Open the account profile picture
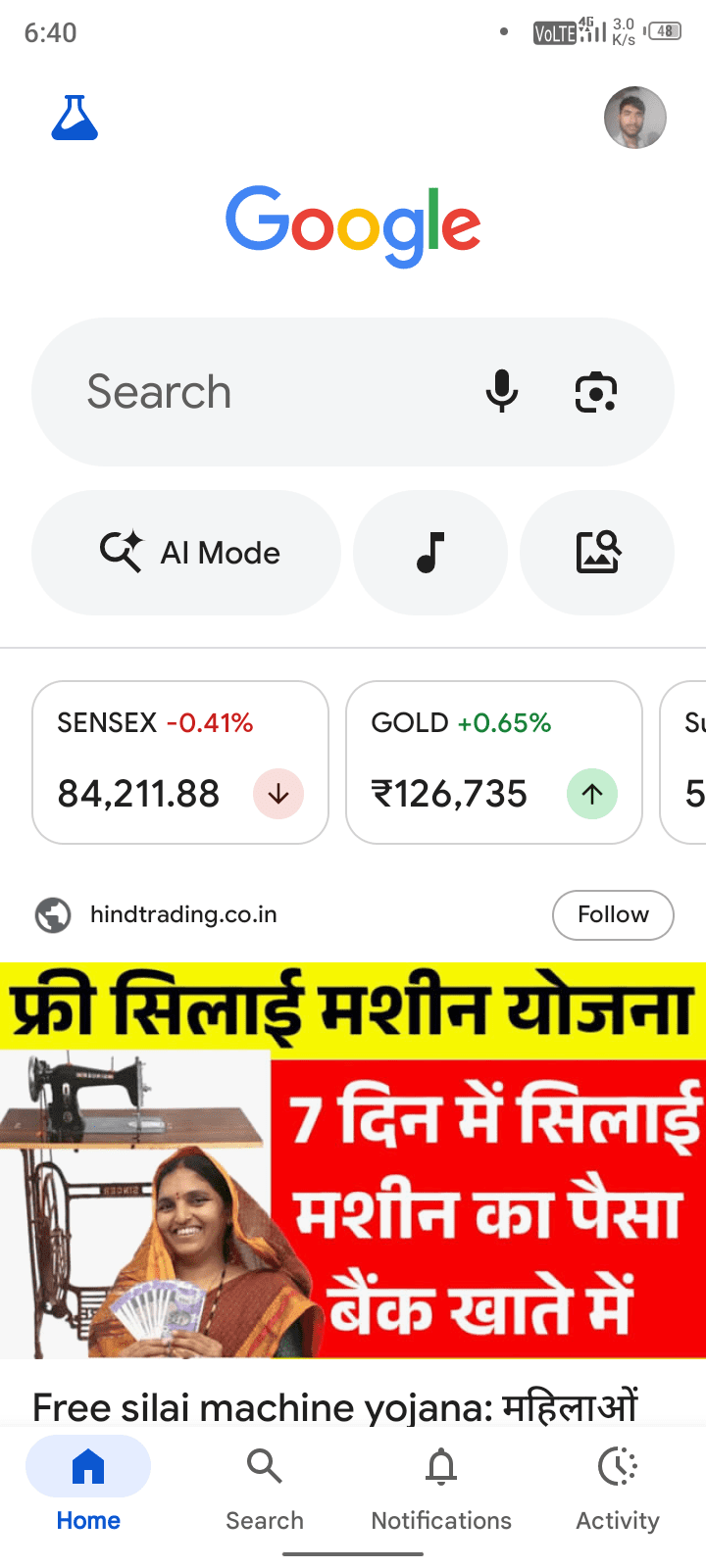 pyautogui.click(x=634, y=118)
